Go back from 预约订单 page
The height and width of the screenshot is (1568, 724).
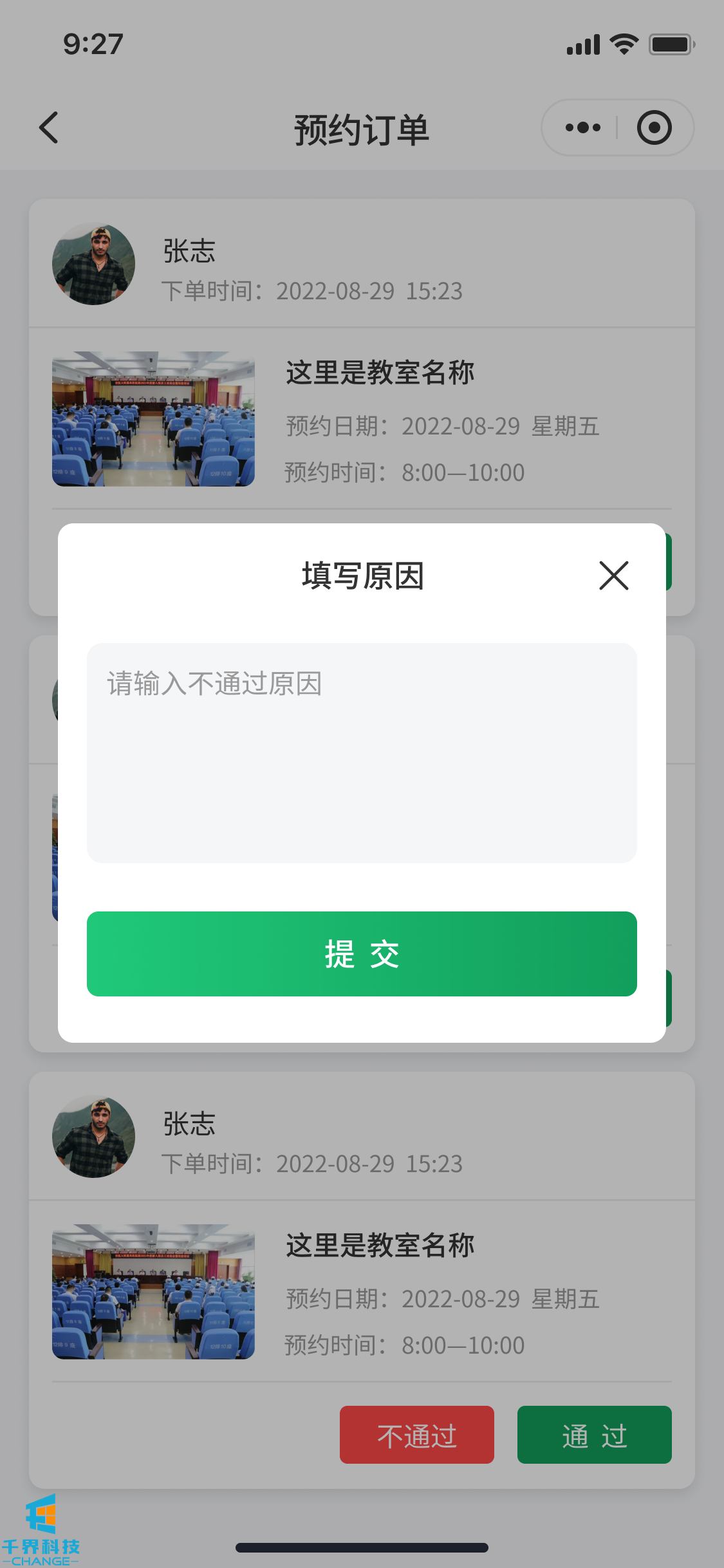click(49, 127)
